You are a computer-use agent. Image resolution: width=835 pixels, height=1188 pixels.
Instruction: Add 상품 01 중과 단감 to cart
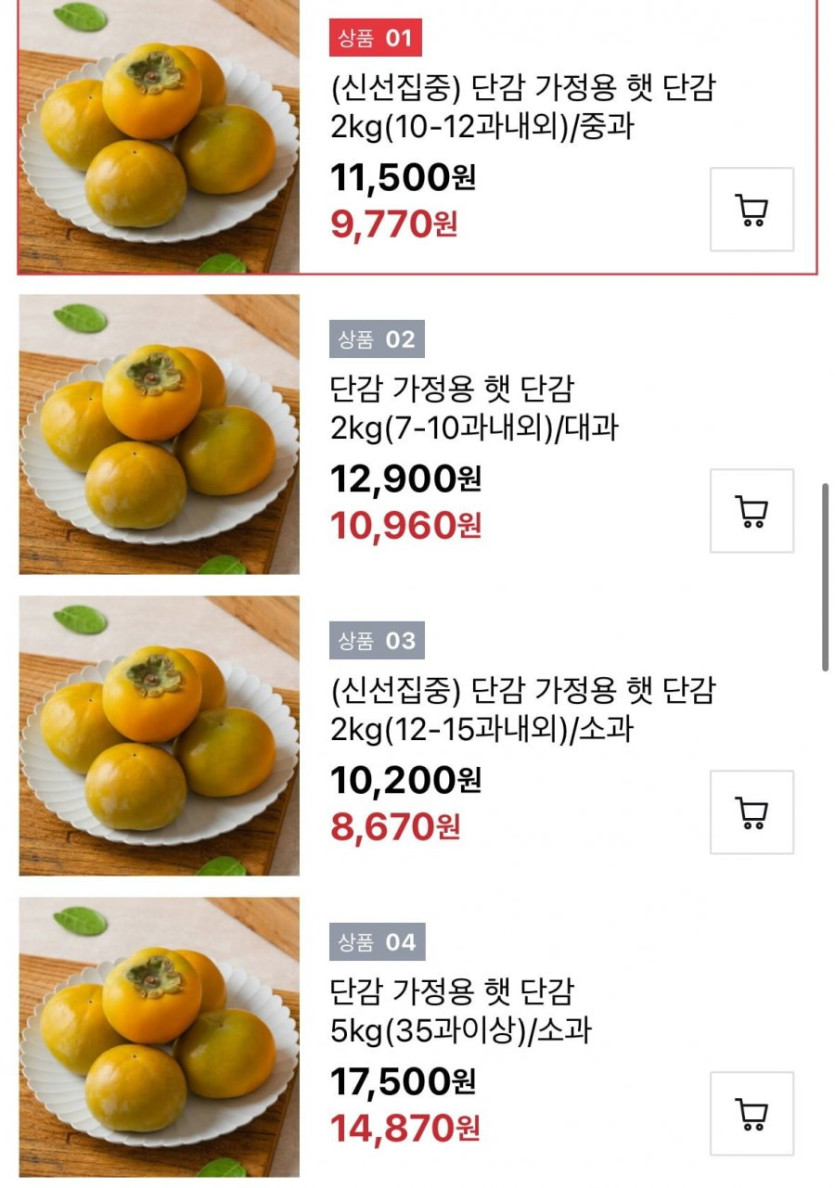pyautogui.click(x=751, y=210)
